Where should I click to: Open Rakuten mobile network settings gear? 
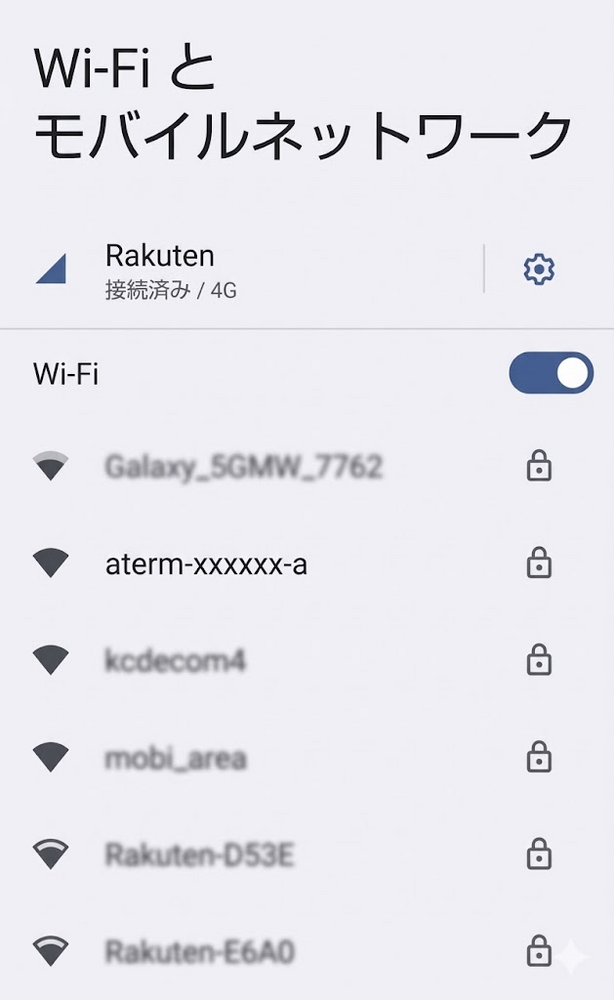tap(539, 269)
